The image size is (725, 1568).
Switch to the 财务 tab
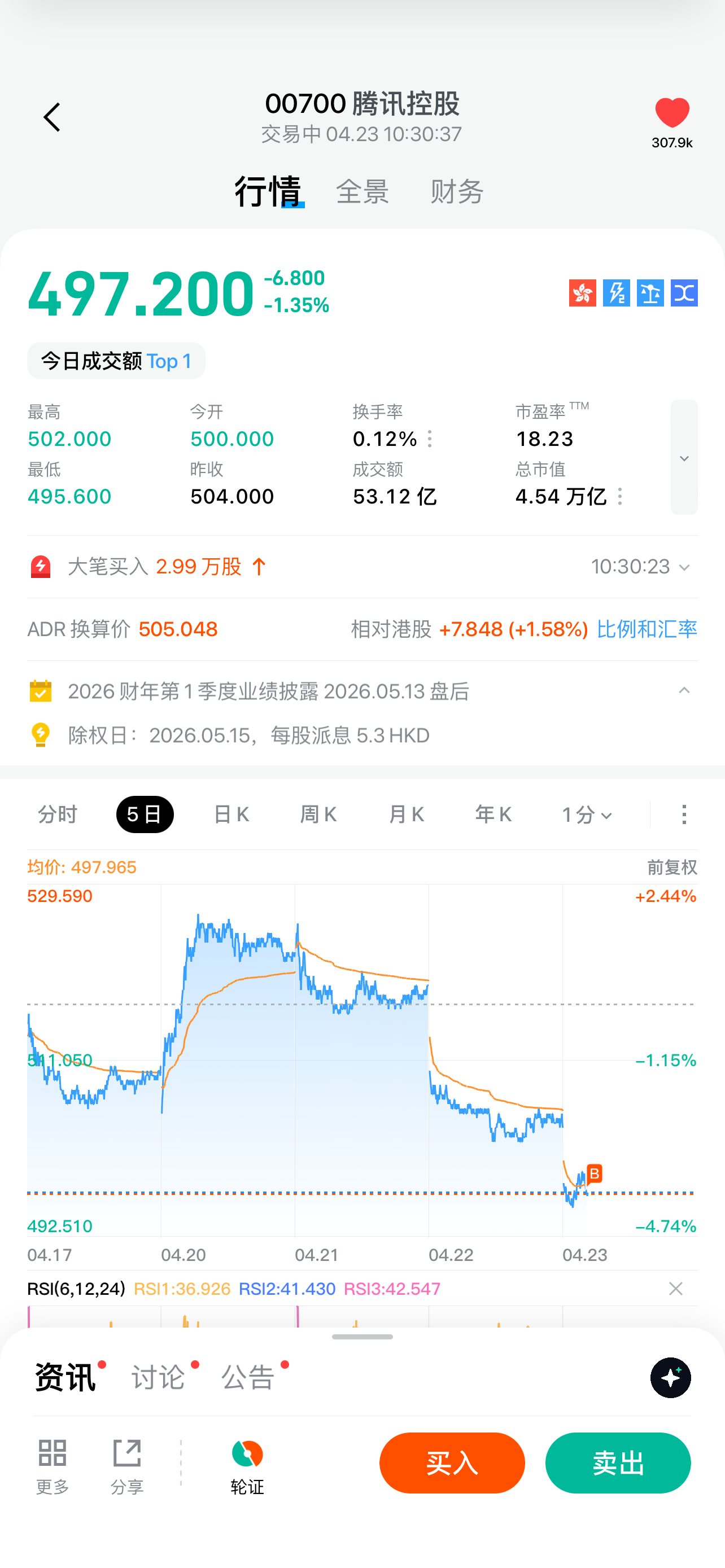(x=457, y=192)
